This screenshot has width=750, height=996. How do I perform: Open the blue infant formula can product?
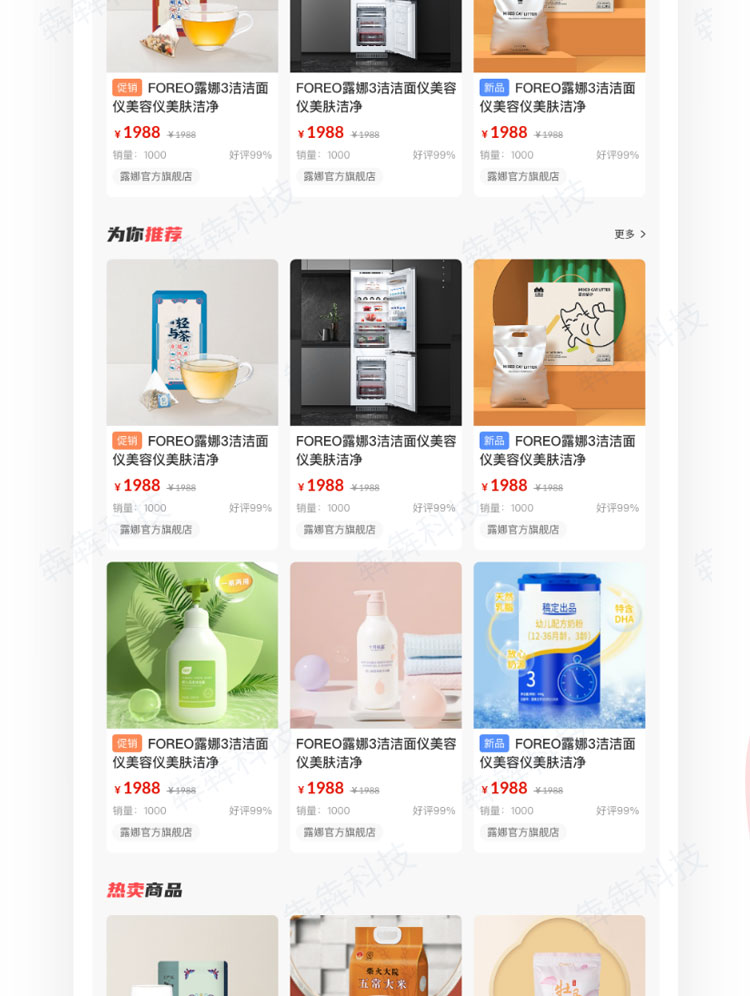coord(559,645)
